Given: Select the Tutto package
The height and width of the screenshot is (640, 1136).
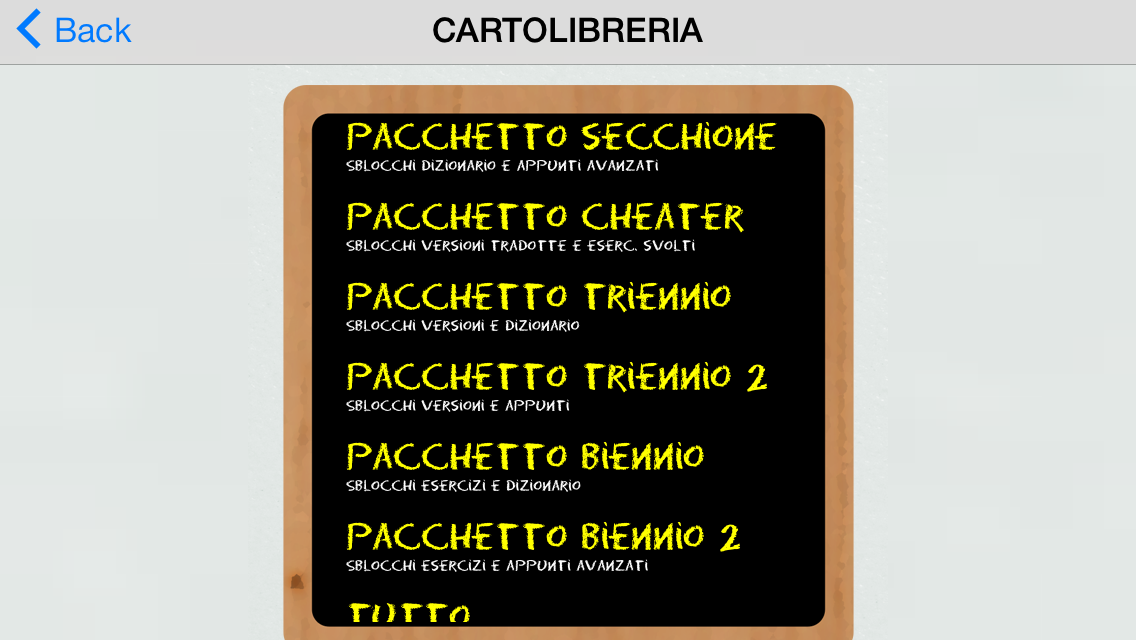Looking at the screenshot, I should point(408,612).
